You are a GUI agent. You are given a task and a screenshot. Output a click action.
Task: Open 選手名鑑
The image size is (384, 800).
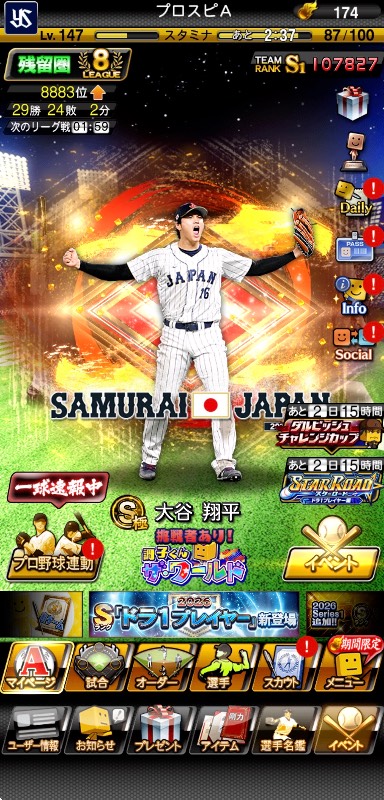tap(285, 731)
